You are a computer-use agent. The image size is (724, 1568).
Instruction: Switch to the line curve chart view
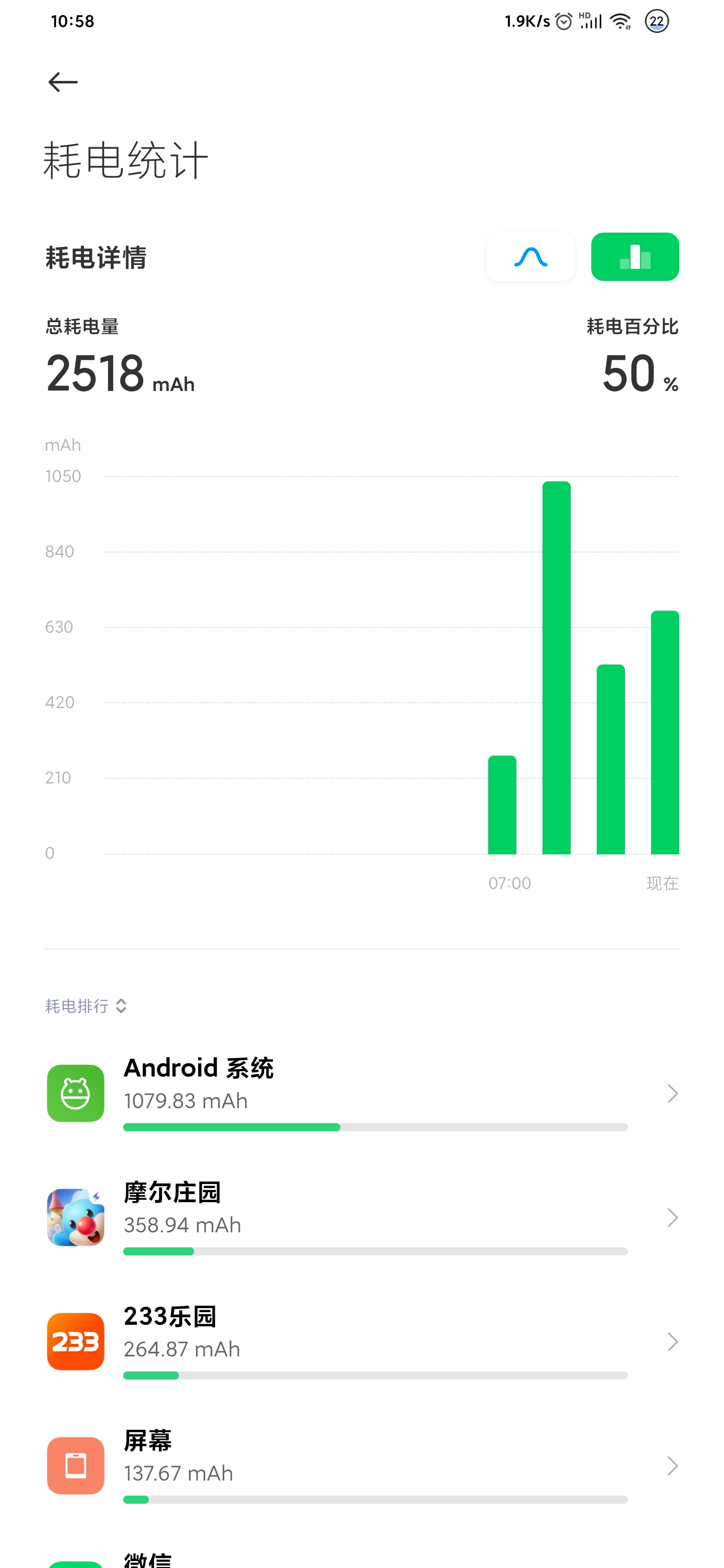530,257
